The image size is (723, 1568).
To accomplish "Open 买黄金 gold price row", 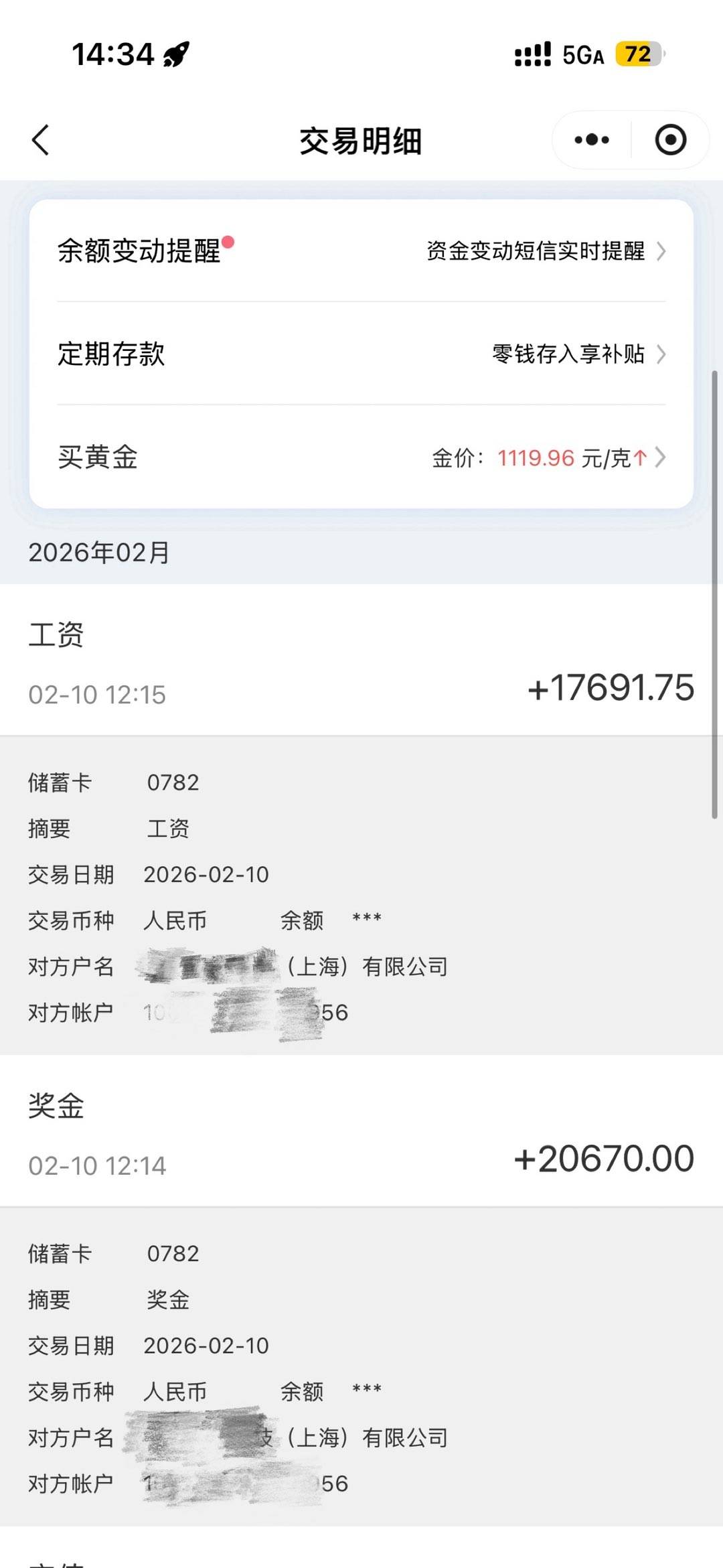I will [x=361, y=457].
